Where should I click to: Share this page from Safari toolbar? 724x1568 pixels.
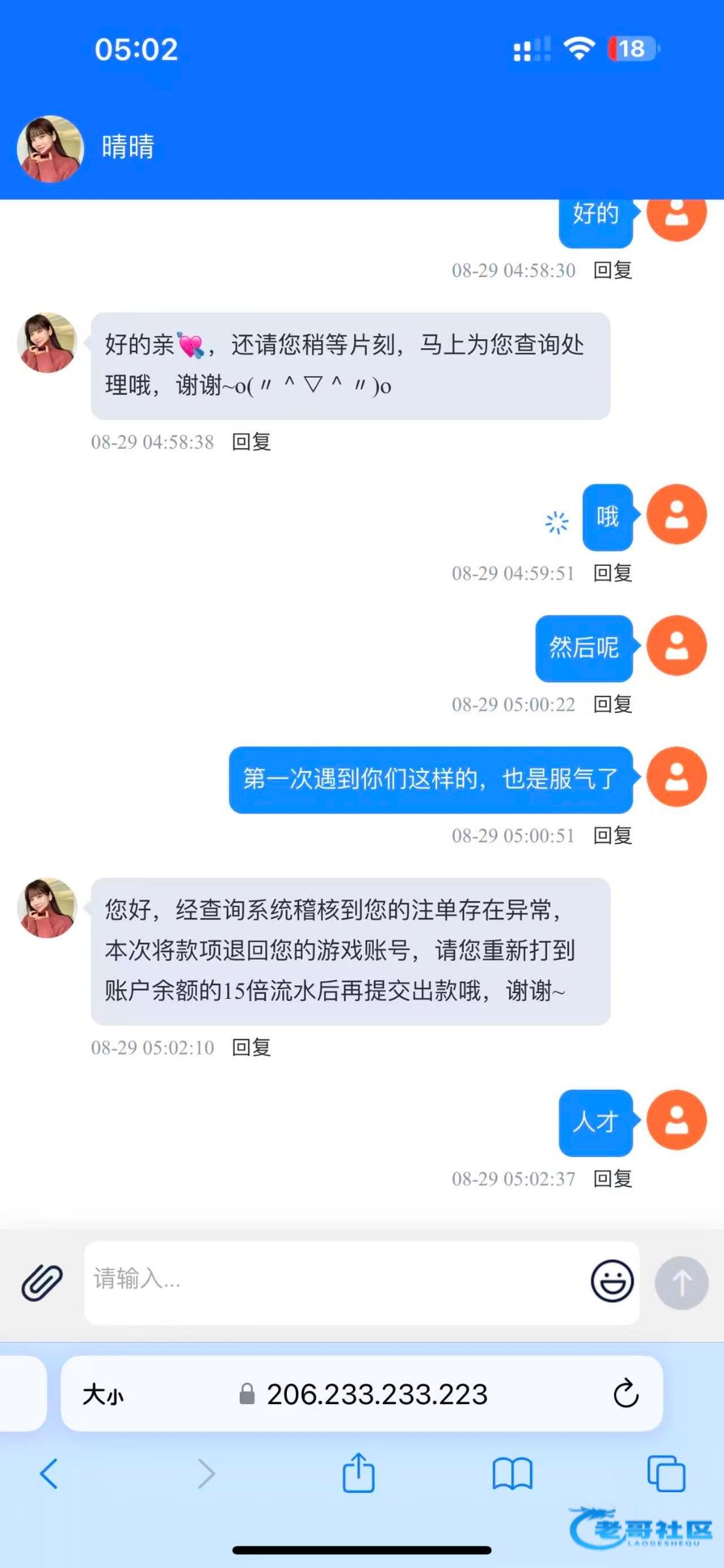pyautogui.click(x=359, y=1473)
